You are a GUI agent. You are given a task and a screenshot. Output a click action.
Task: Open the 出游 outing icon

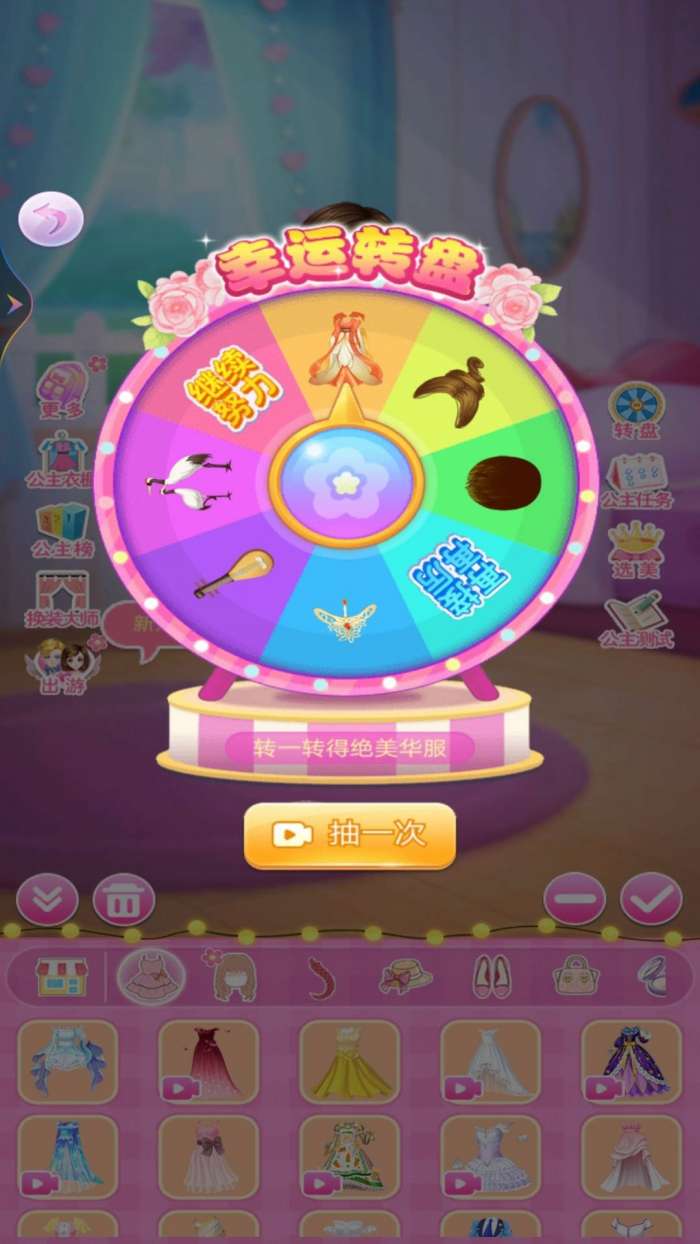63,666
